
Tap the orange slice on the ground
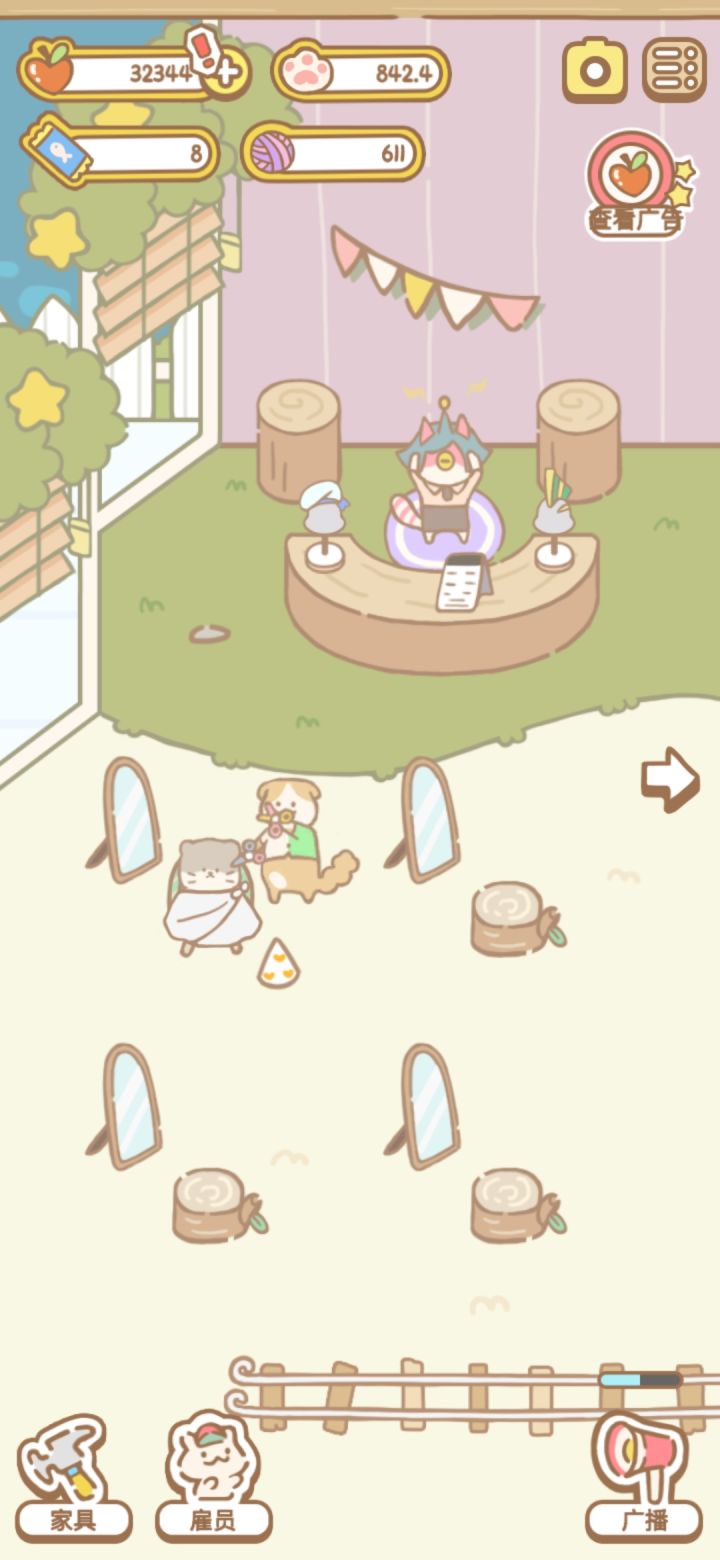click(x=278, y=963)
